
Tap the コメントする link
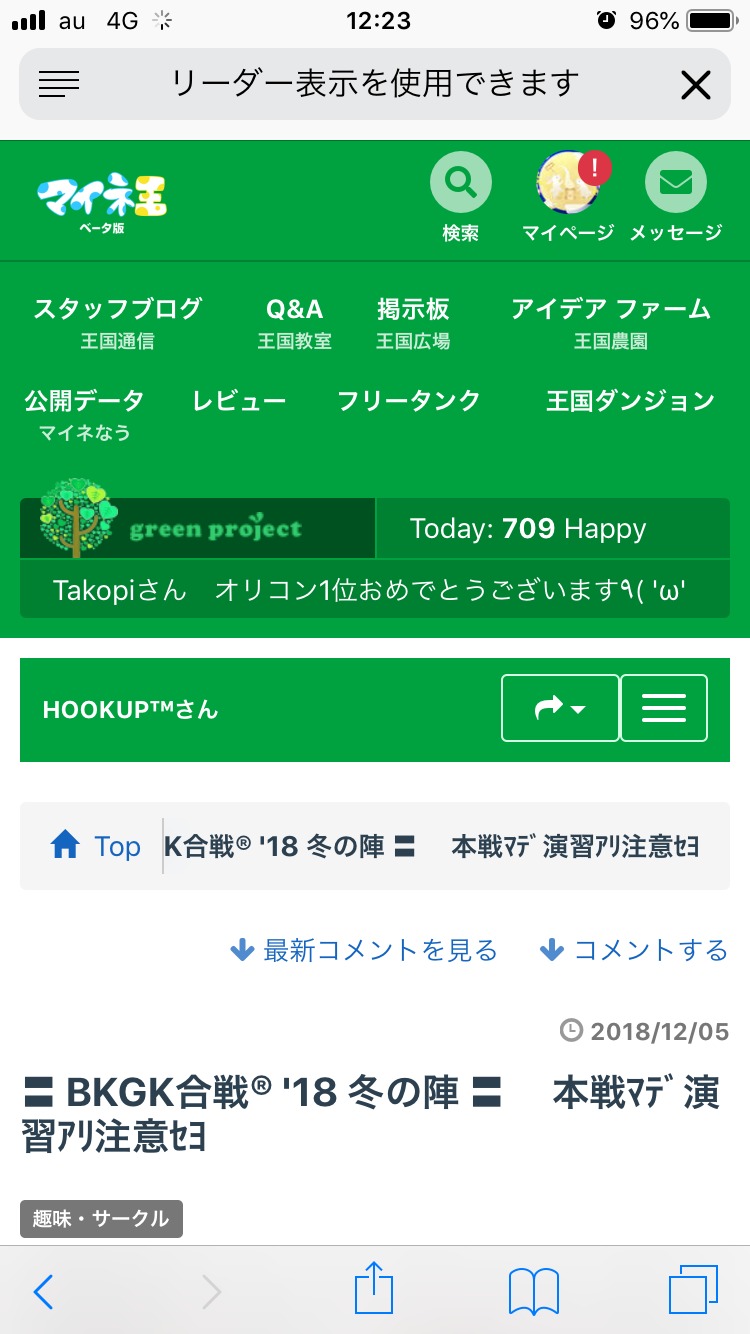pos(634,950)
